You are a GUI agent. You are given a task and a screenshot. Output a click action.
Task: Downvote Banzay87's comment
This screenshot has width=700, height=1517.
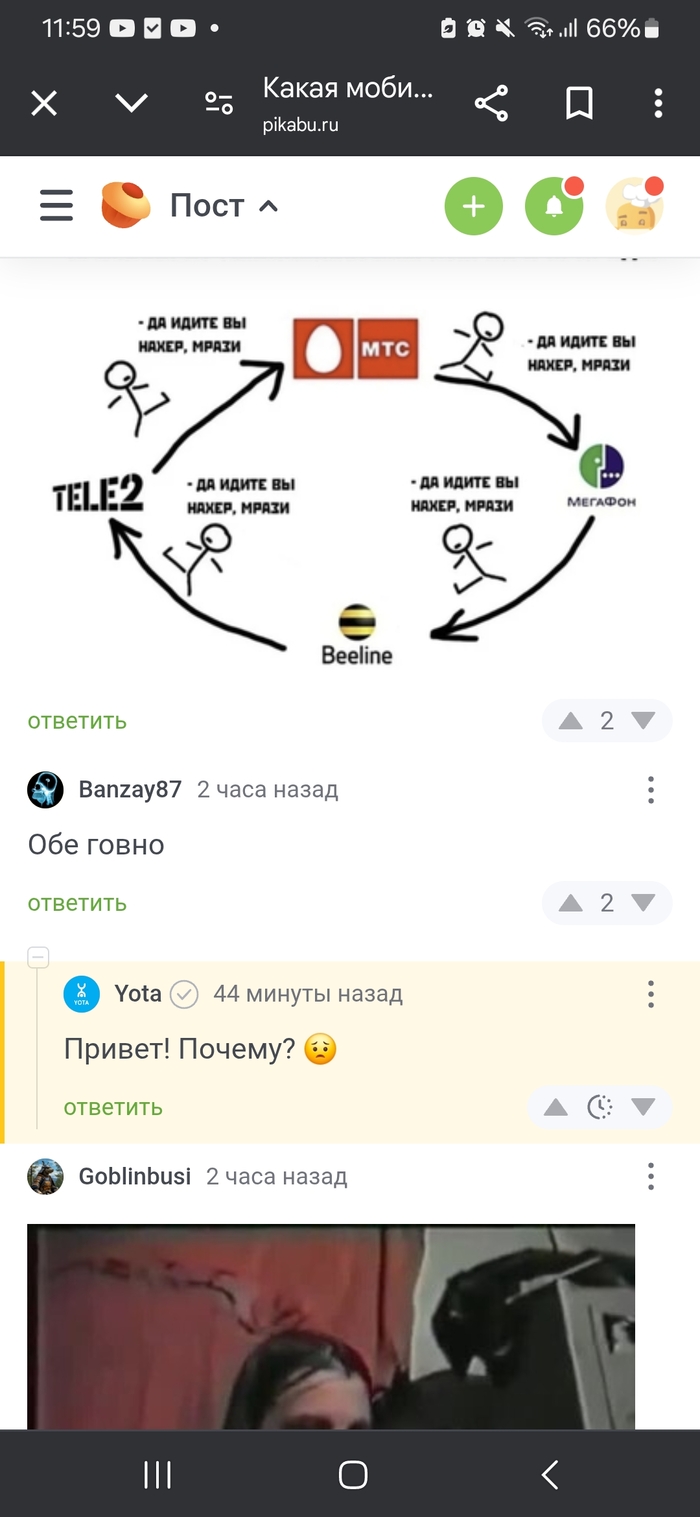(643, 903)
